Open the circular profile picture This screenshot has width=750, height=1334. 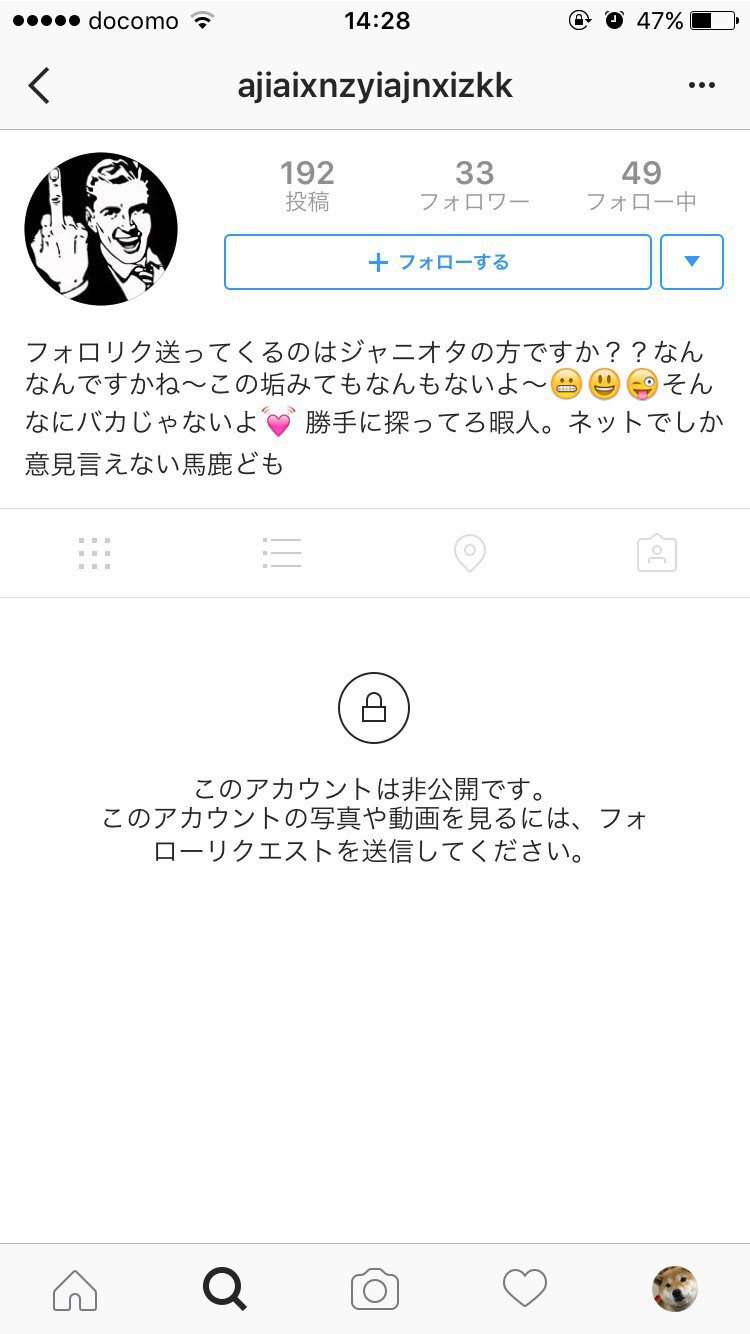[x=101, y=229]
